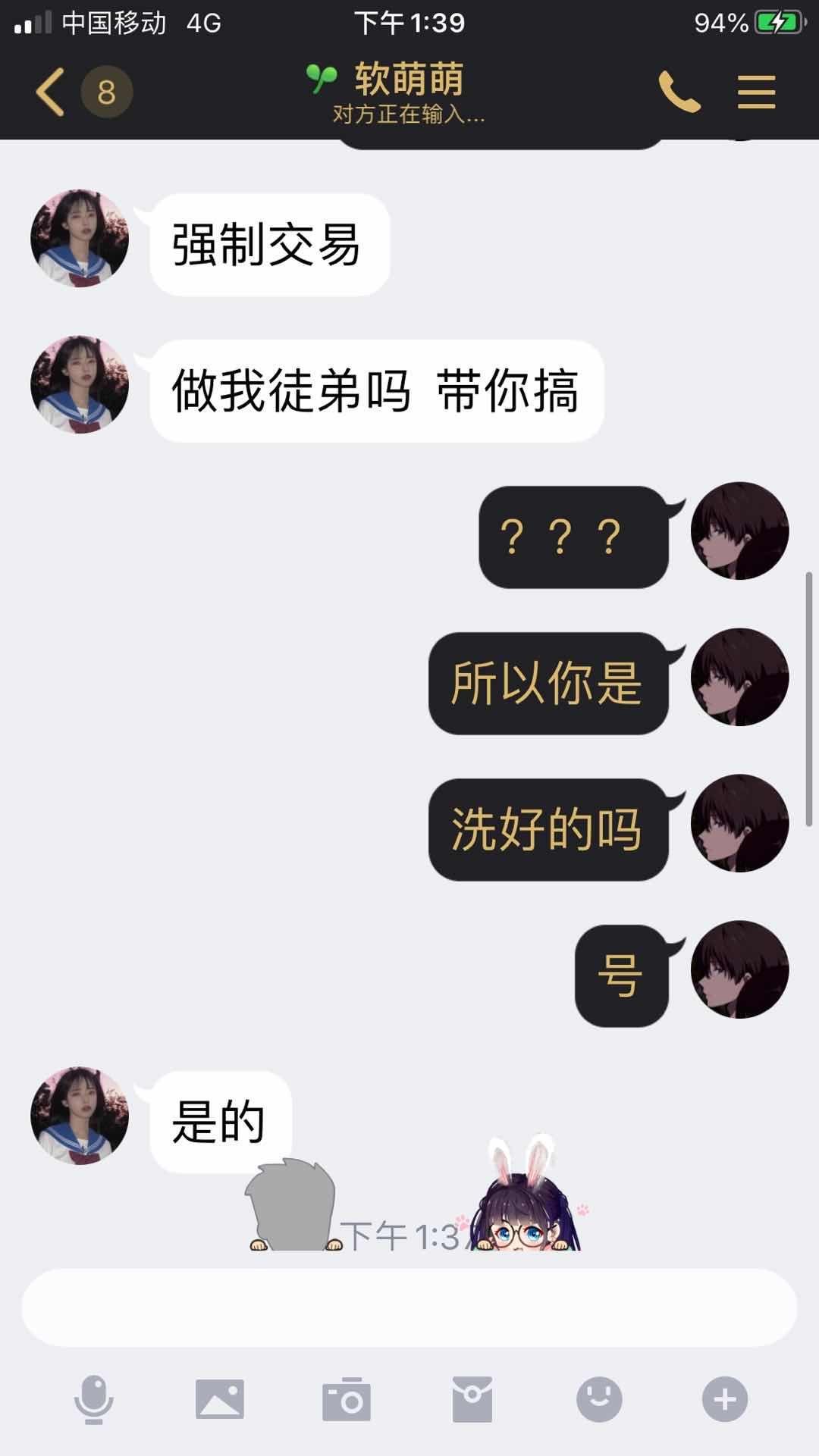Open the chat settings menu

[756, 92]
